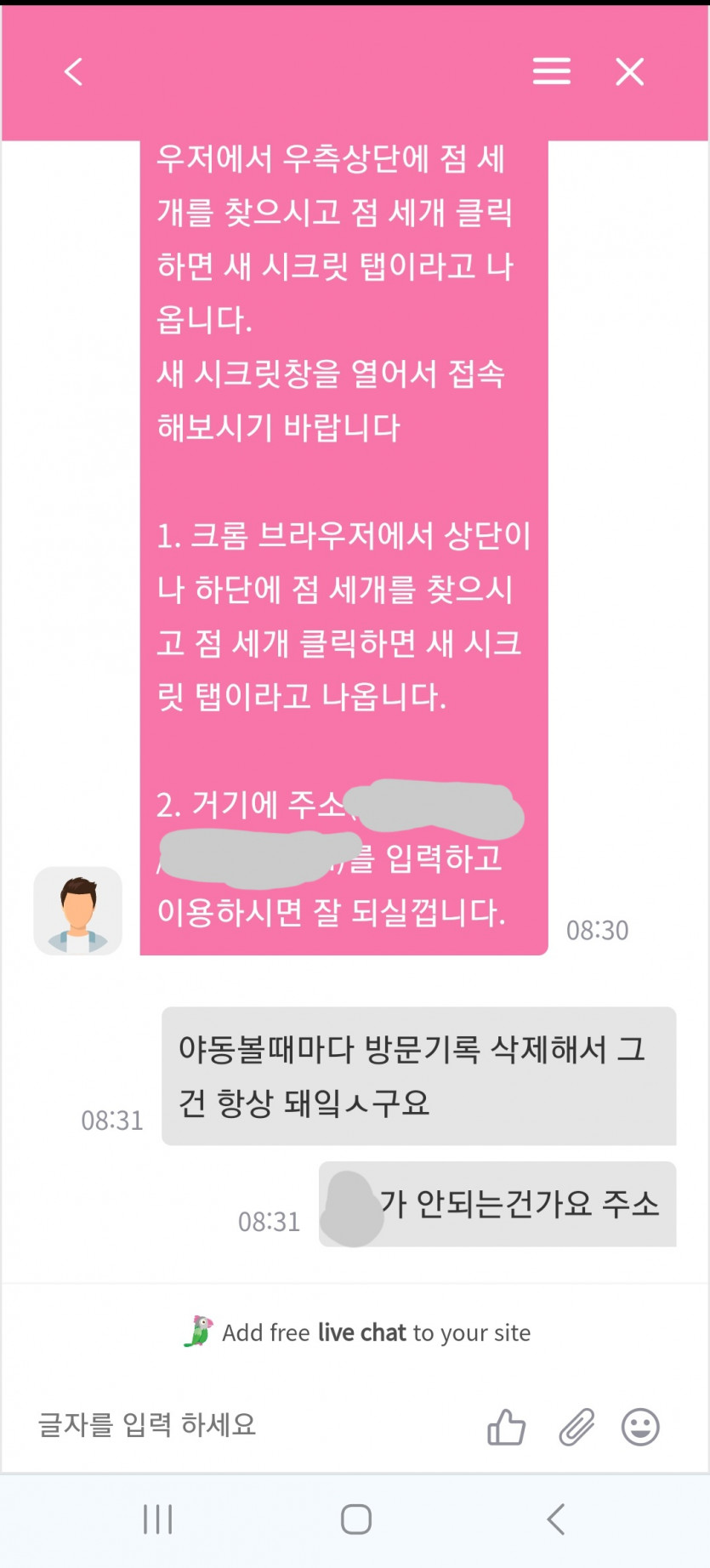The width and height of the screenshot is (710, 1568).
Task: Attach a file with the paperclip
Action: [576, 1427]
